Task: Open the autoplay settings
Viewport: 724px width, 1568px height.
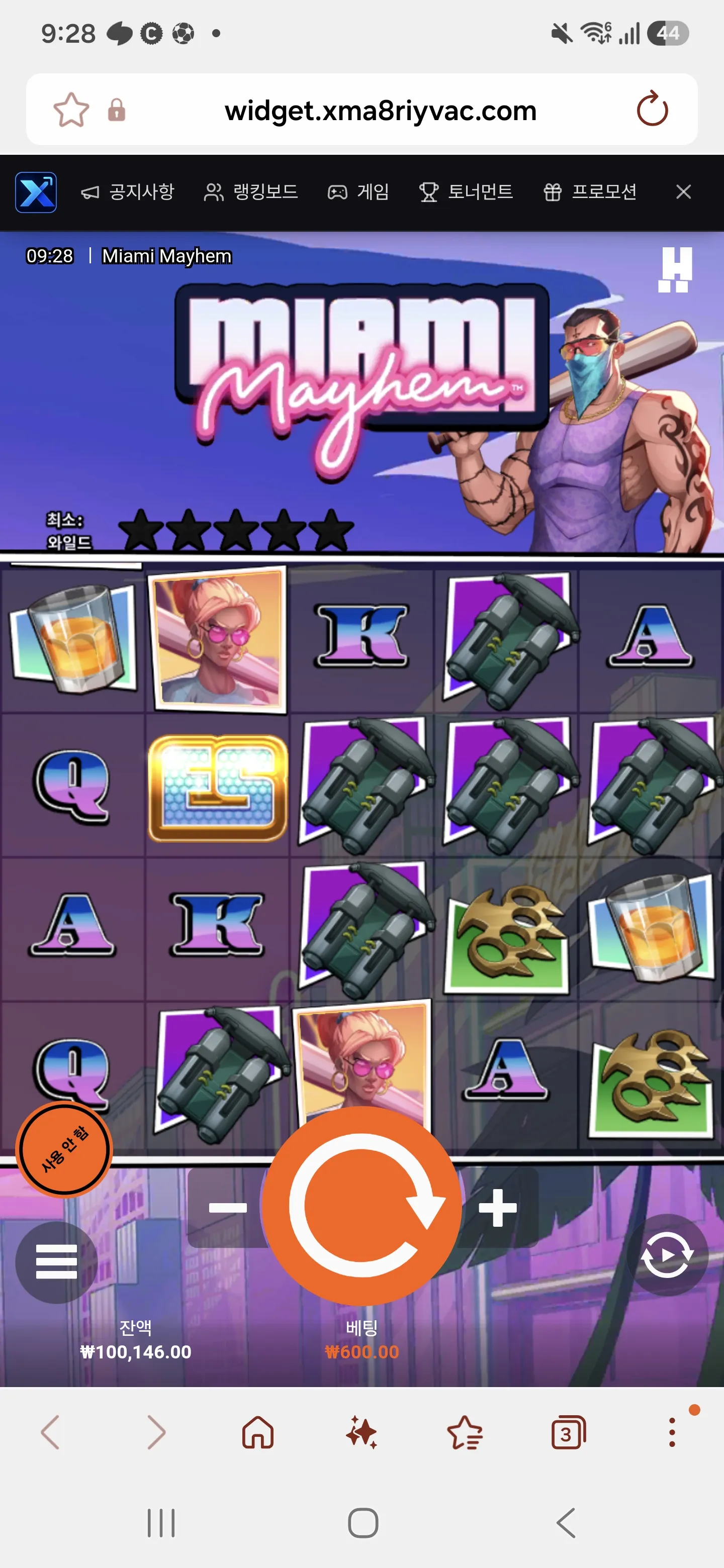Action: [667, 1254]
